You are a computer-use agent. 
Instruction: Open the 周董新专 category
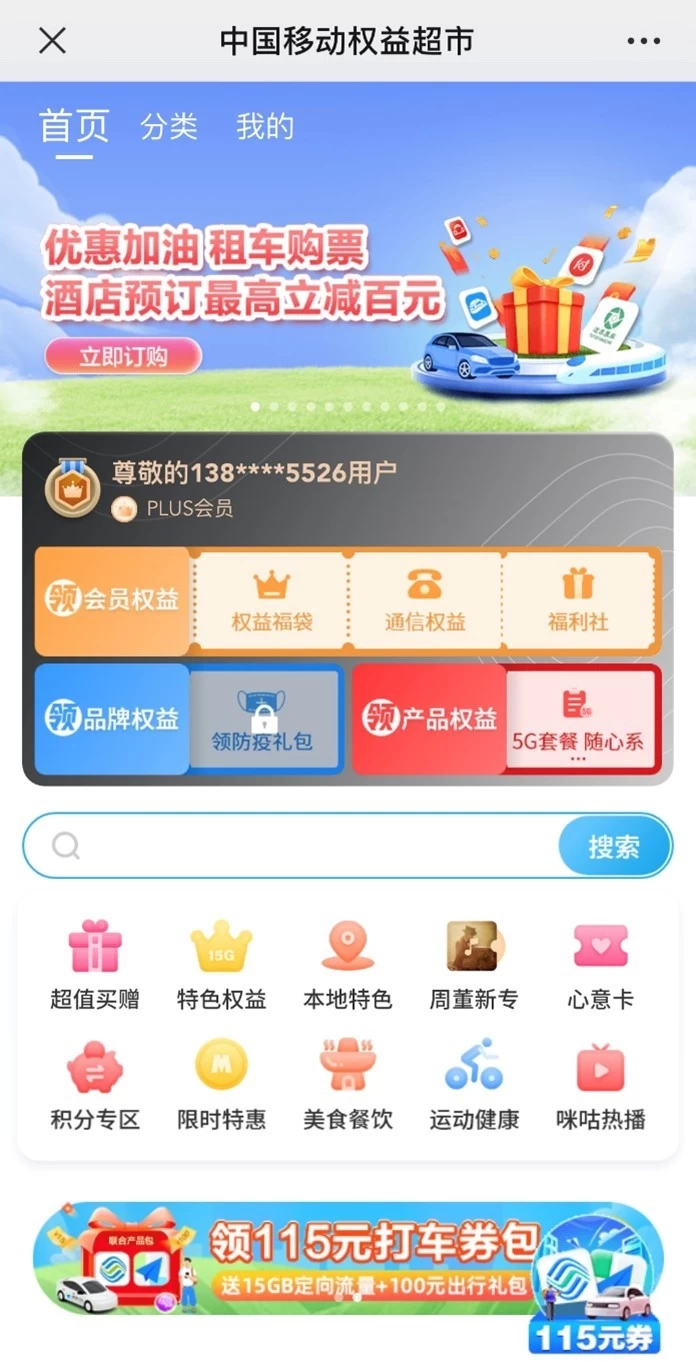(474, 965)
